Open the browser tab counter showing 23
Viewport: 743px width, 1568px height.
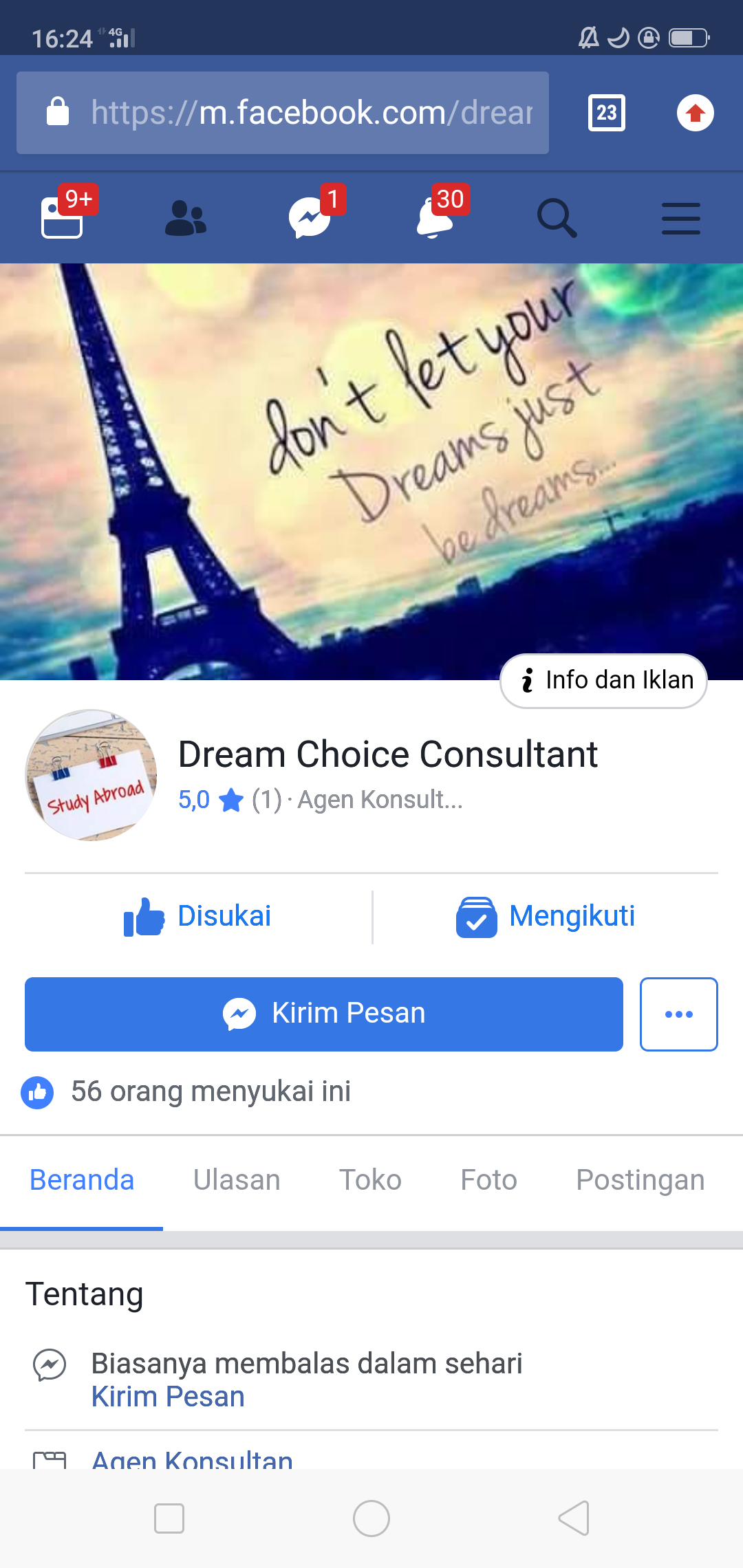point(606,113)
